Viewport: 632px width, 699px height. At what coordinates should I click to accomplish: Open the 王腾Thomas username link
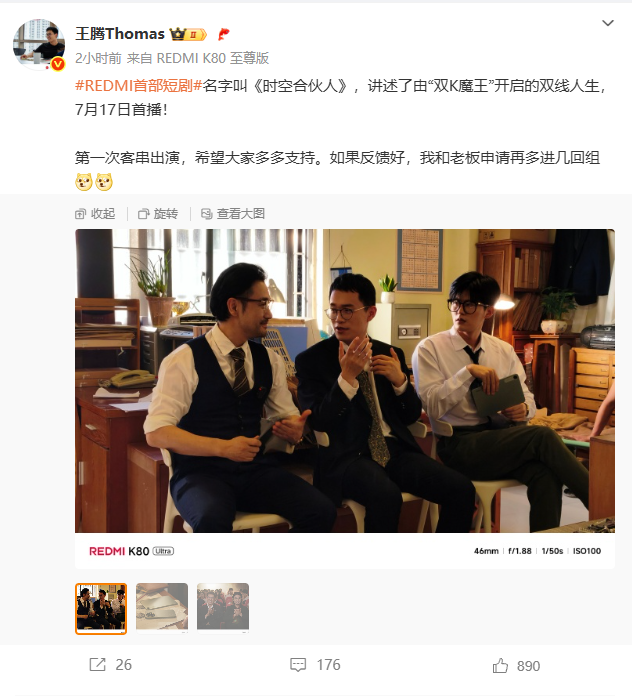click(x=120, y=34)
